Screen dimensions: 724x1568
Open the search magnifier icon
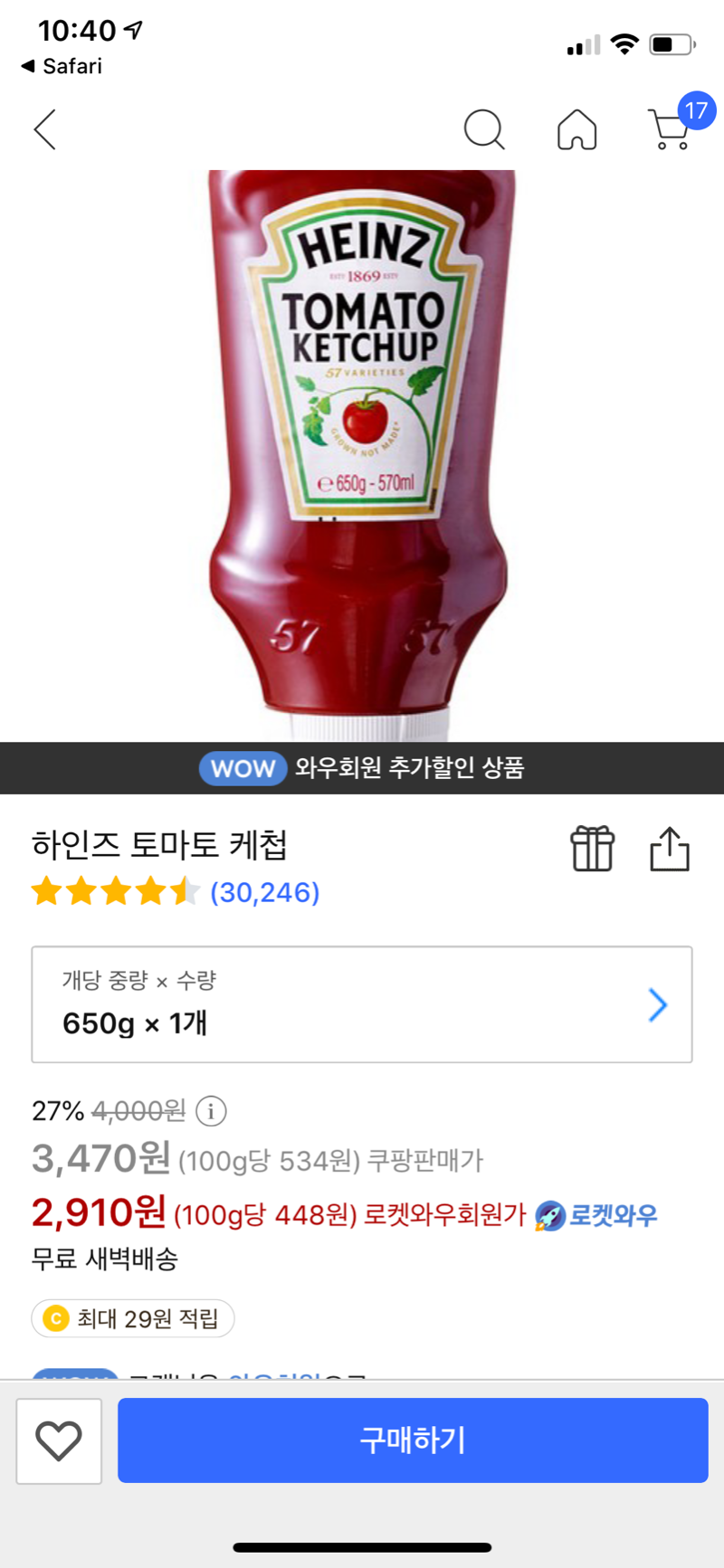pos(484,129)
